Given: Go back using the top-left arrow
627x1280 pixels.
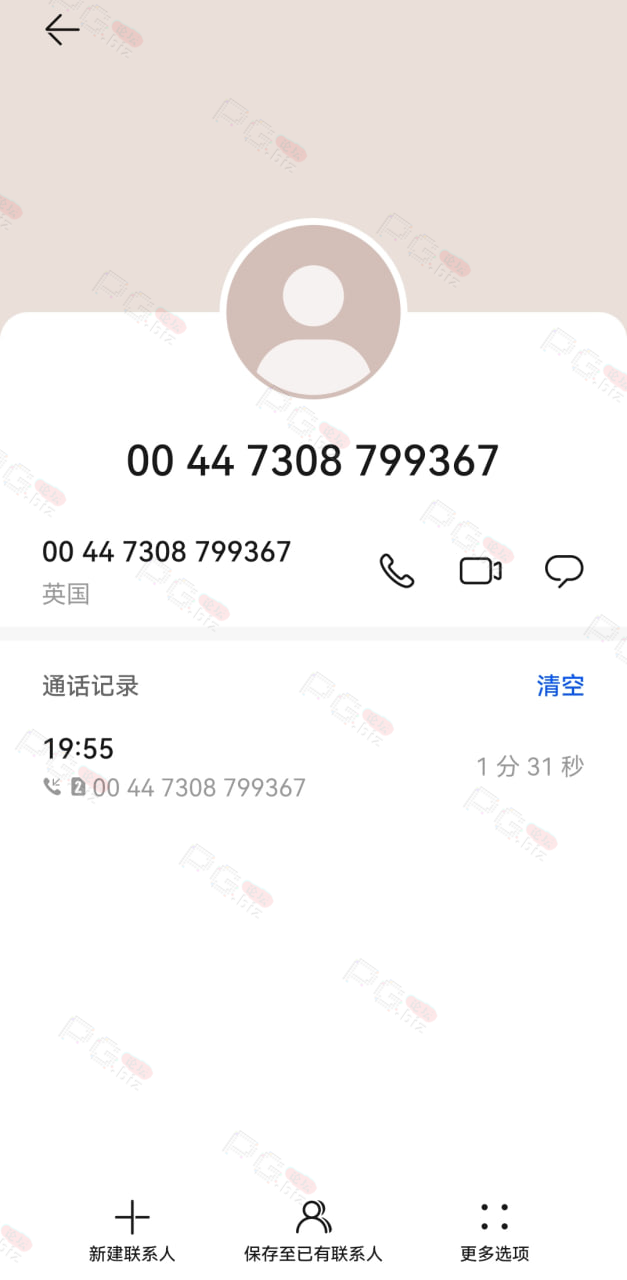Looking at the screenshot, I should [62, 30].
